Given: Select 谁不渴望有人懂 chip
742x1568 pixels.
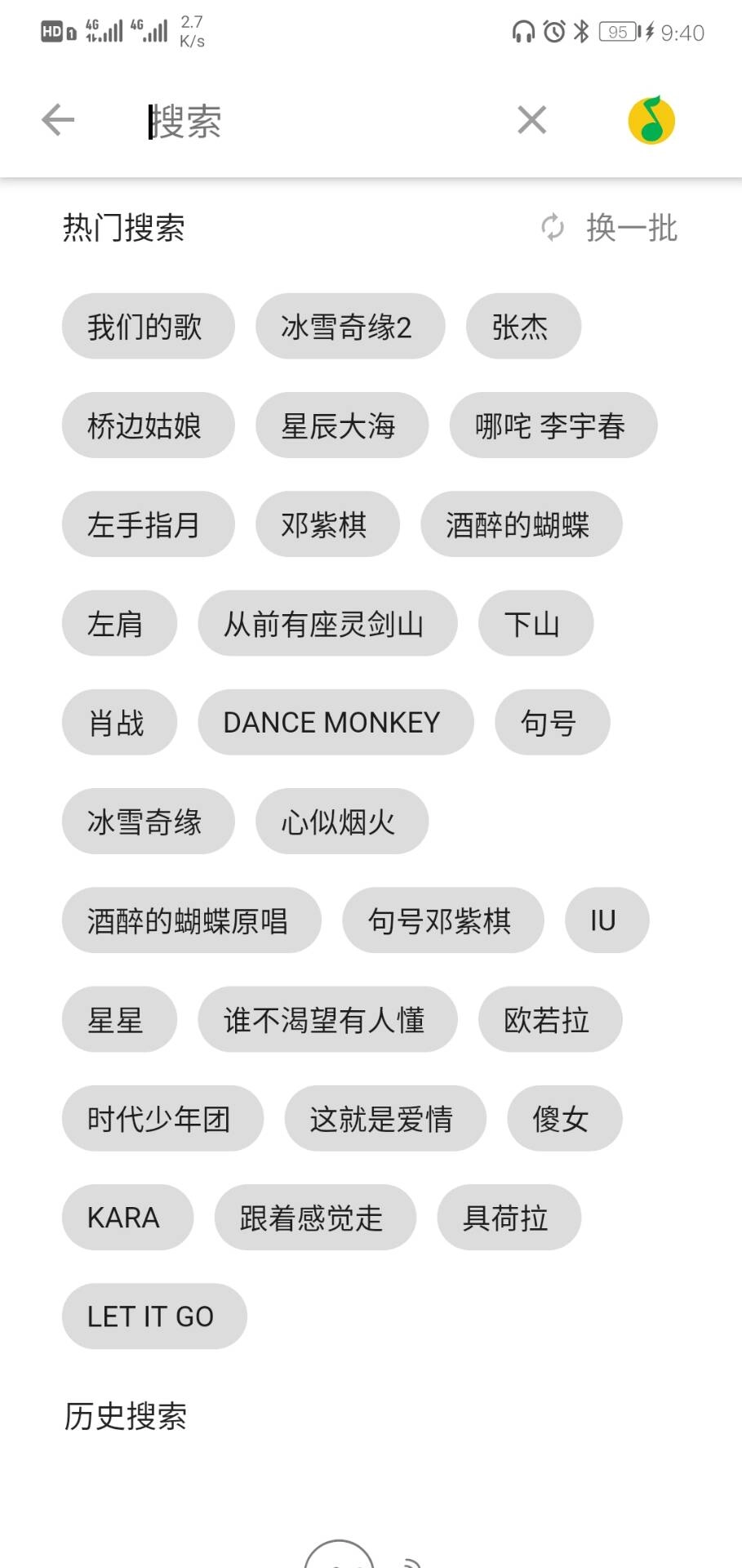Looking at the screenshot, I should click(327, 1019).
